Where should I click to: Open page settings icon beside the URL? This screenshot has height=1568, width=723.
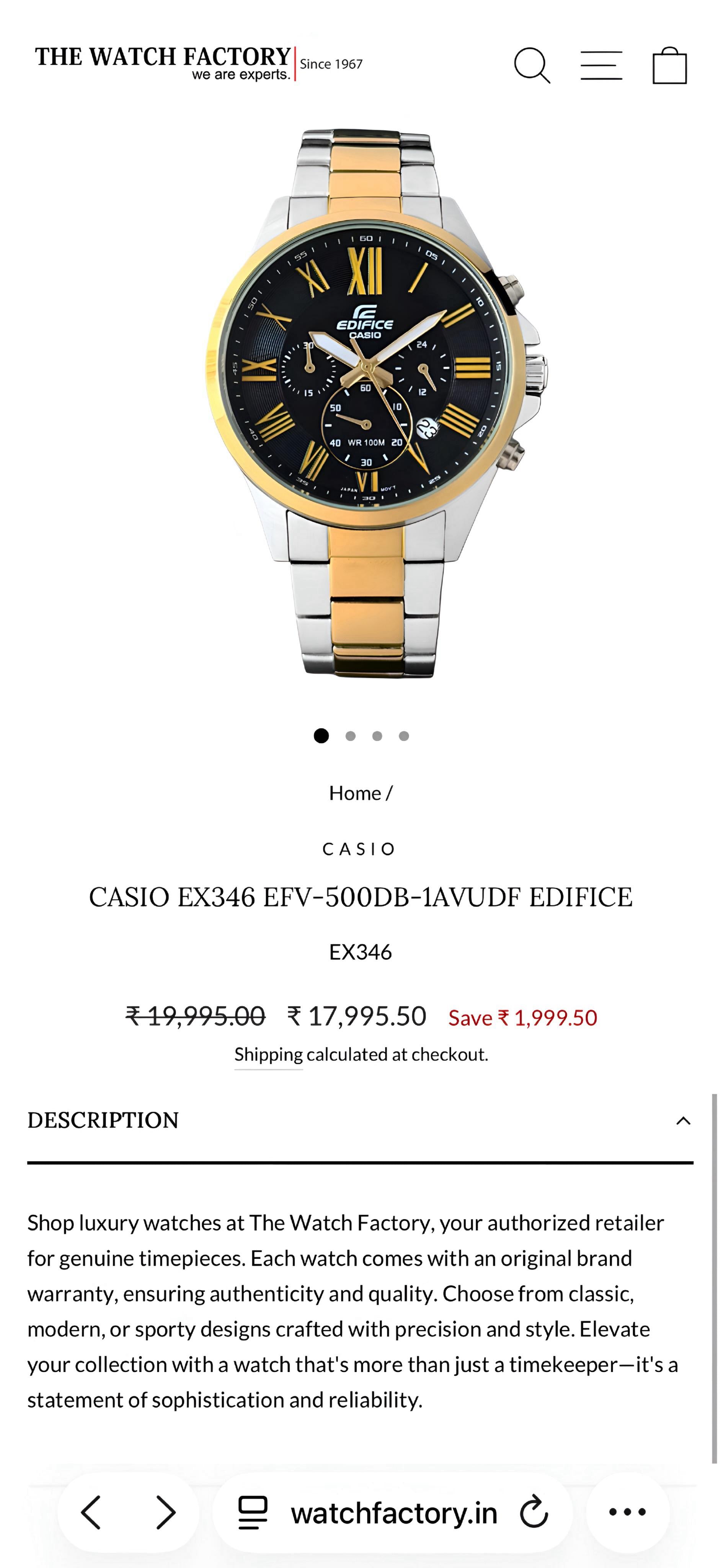pos(253,1512)
